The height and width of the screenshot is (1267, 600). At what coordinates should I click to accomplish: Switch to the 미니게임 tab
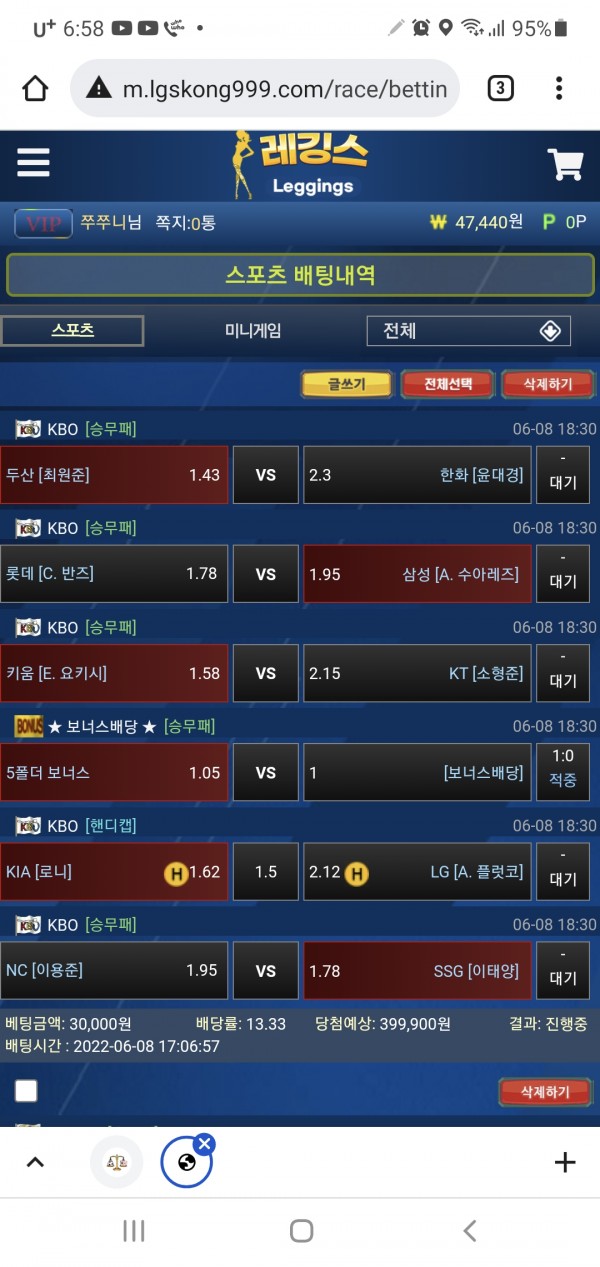[x=252, y=330]
